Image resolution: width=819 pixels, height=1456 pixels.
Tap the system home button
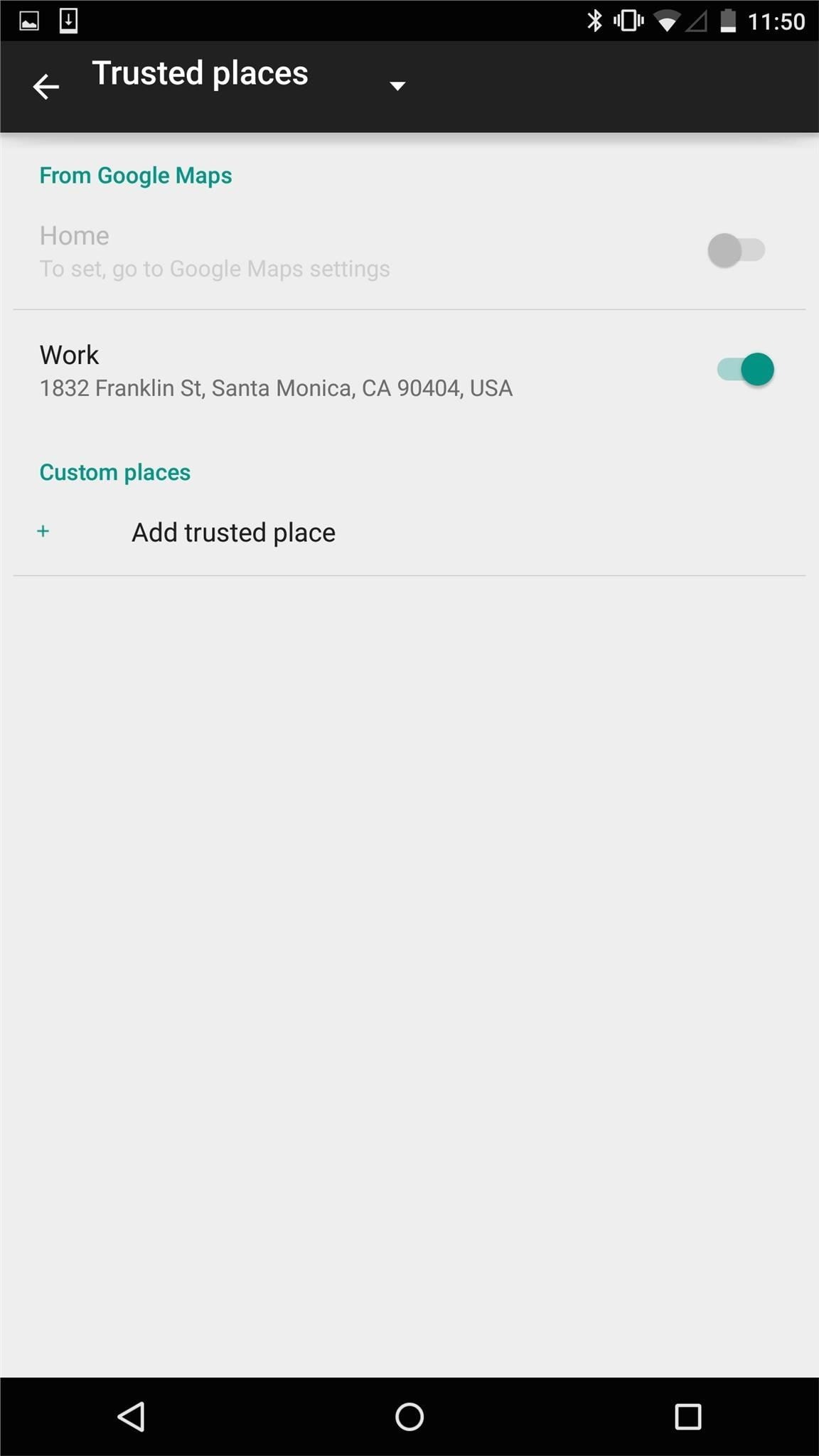[x=409, y=1416]
